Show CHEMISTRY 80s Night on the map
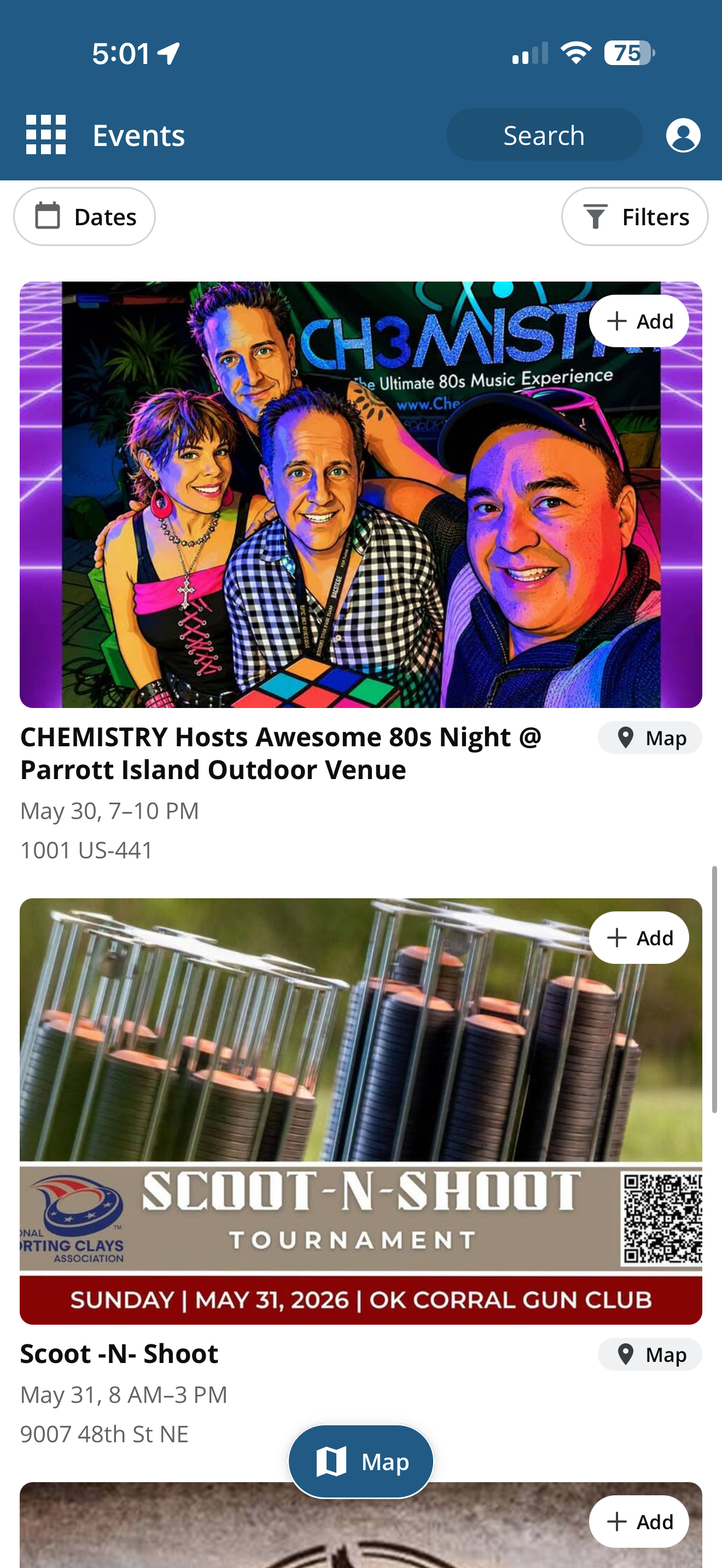722x1568 pixels. [650, 738]
